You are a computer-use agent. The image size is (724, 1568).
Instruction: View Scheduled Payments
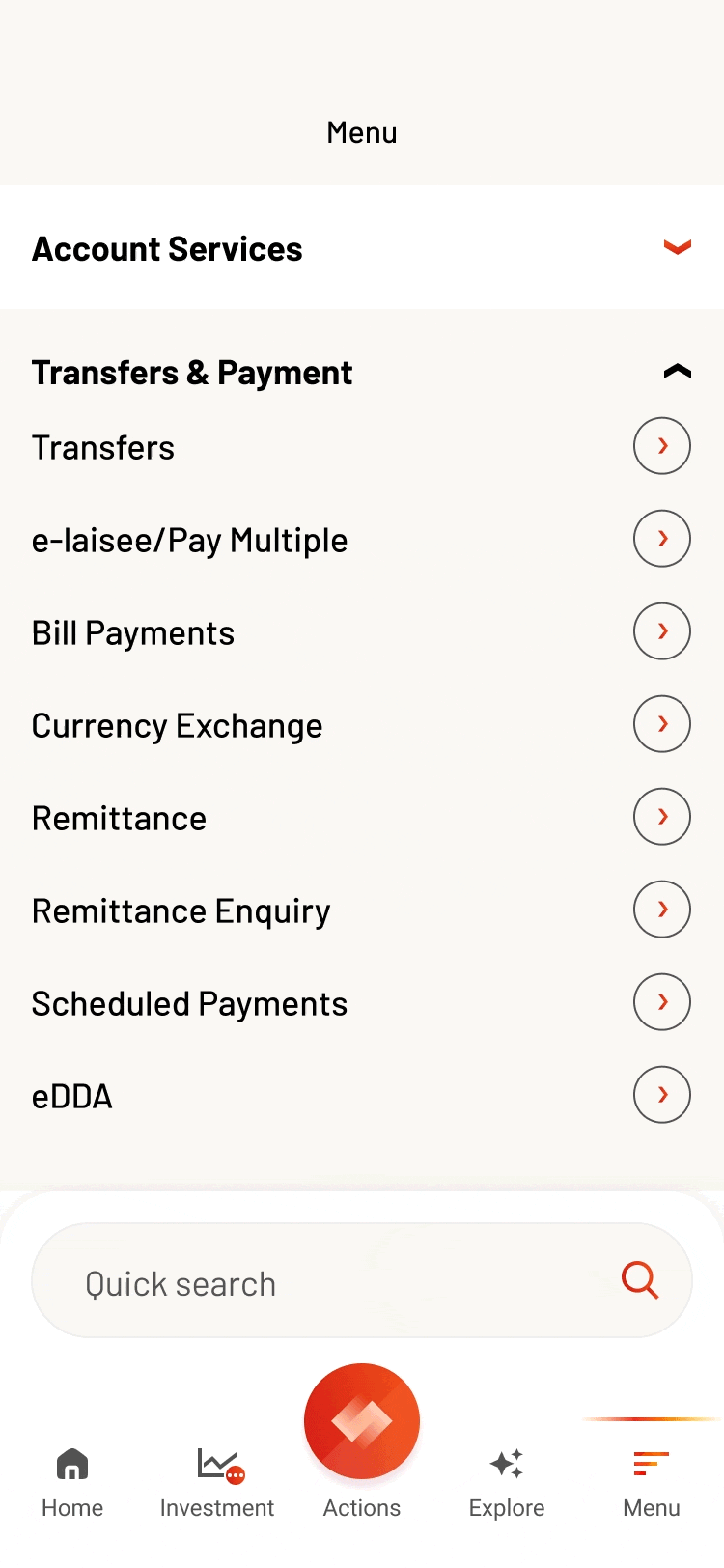[362, 1002]
